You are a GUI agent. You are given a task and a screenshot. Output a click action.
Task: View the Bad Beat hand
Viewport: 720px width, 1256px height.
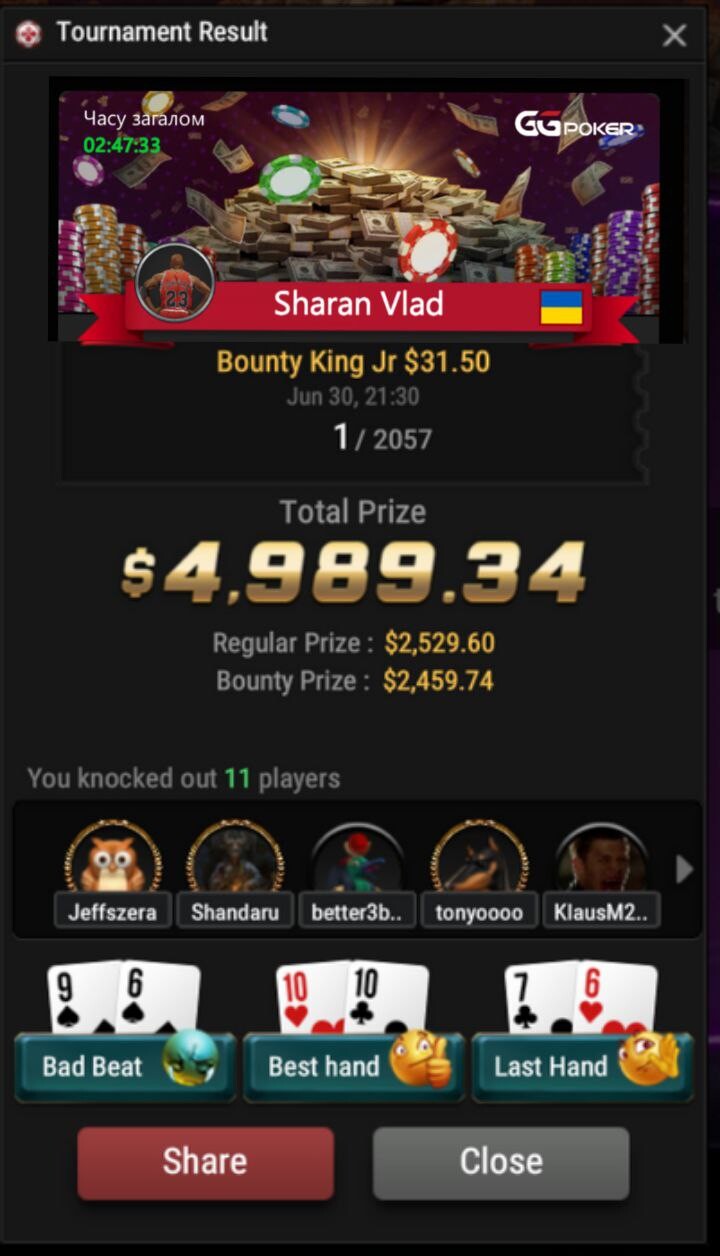pos(125,1066)
